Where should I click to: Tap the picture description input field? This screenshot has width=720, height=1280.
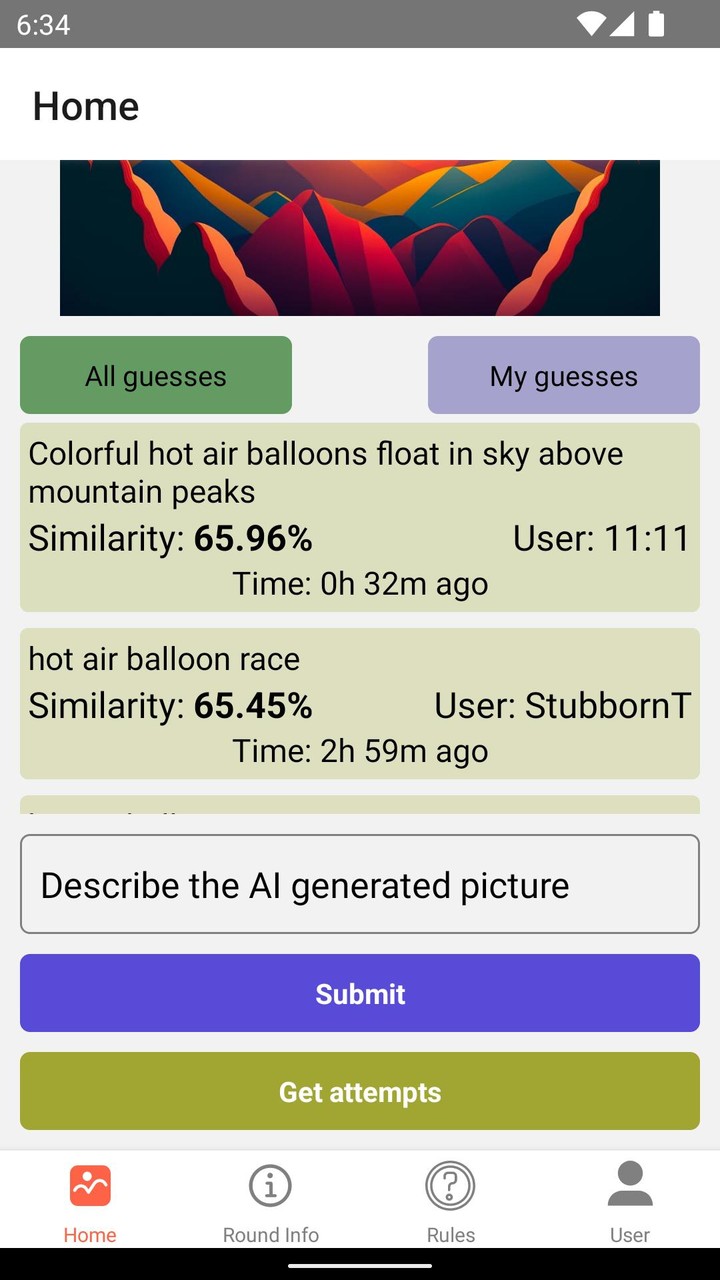pos(360,884)
